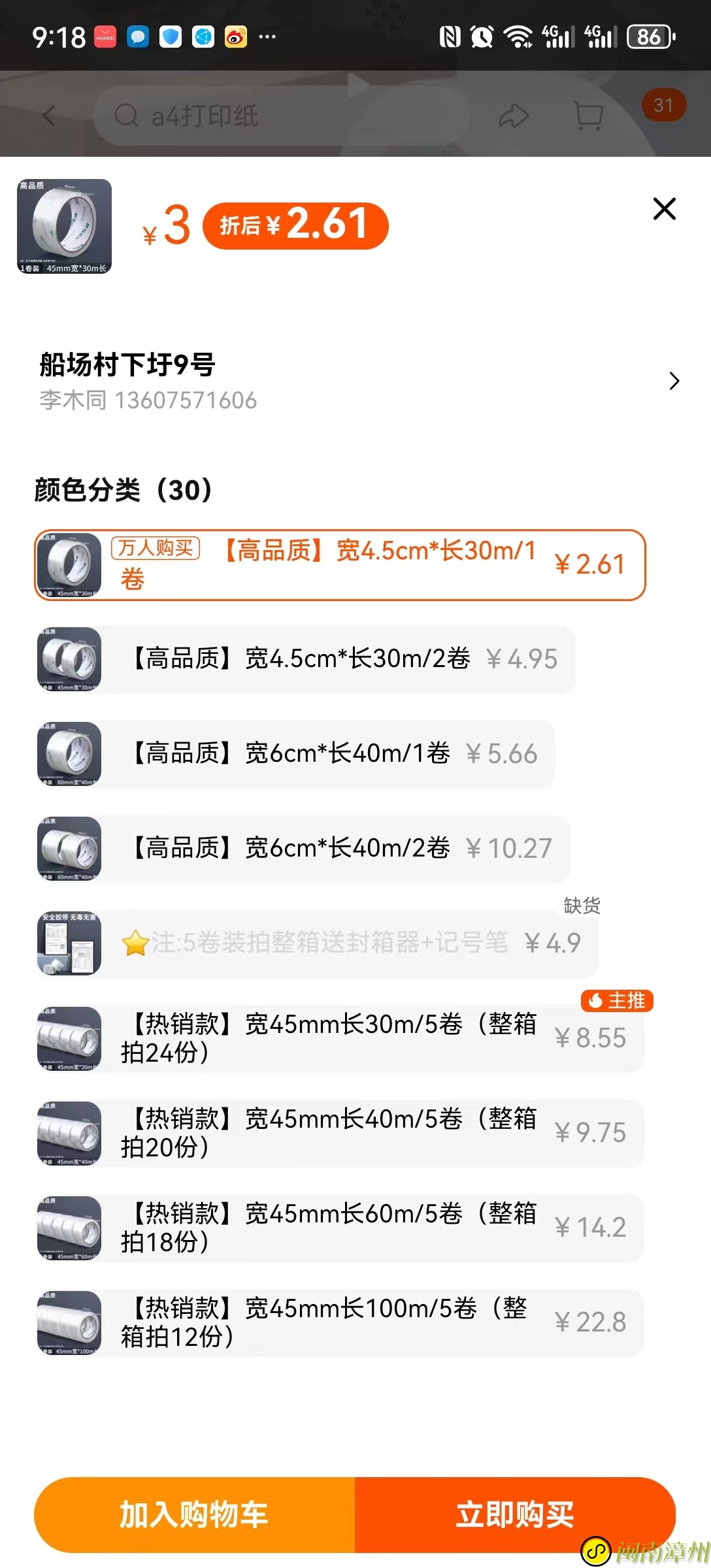711x1568 pixels.
Task: Tap the alarm clock icon in status bar
Action: pos(480,37)
